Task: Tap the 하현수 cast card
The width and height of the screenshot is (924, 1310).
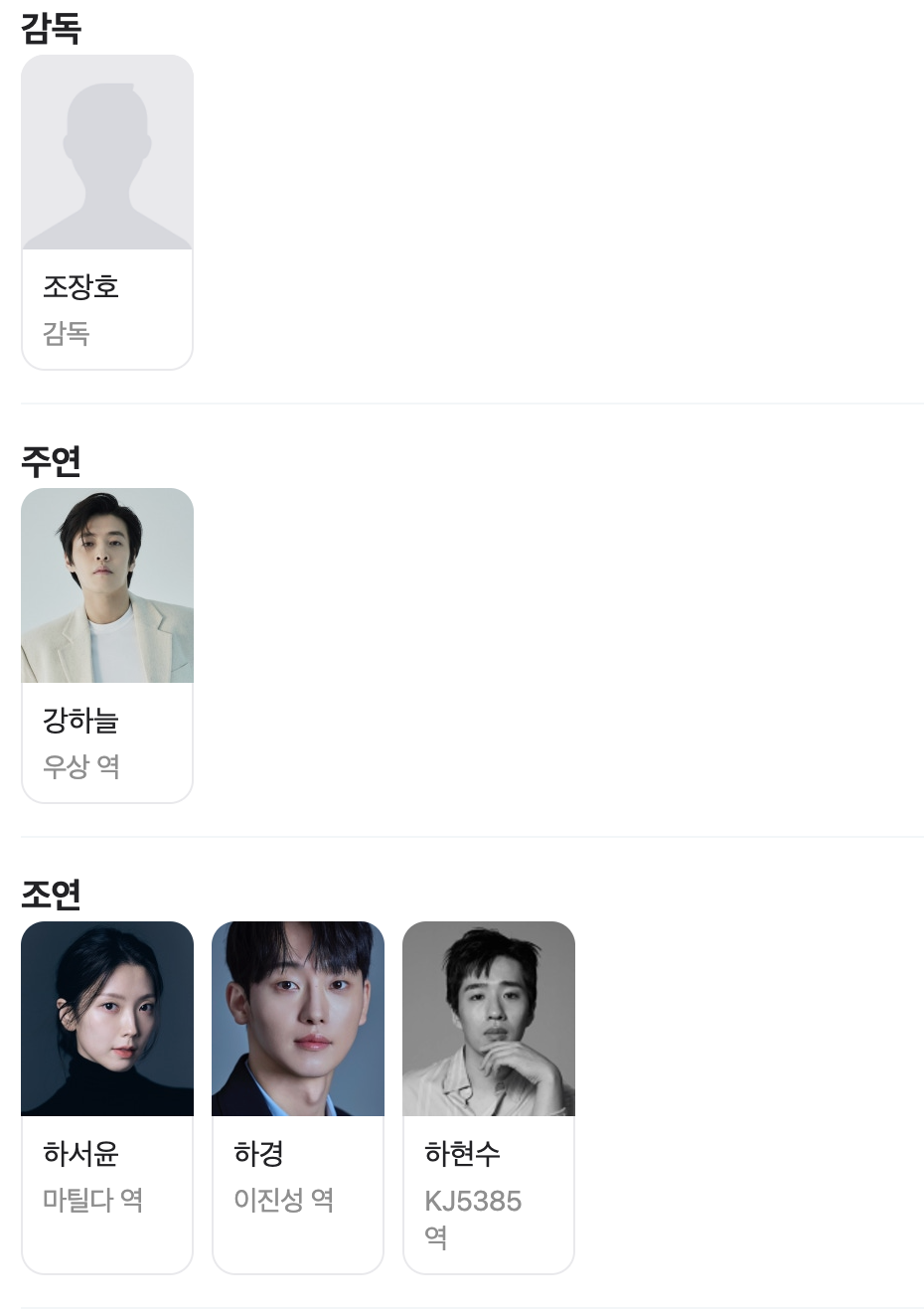Action: pos(489,1096)
